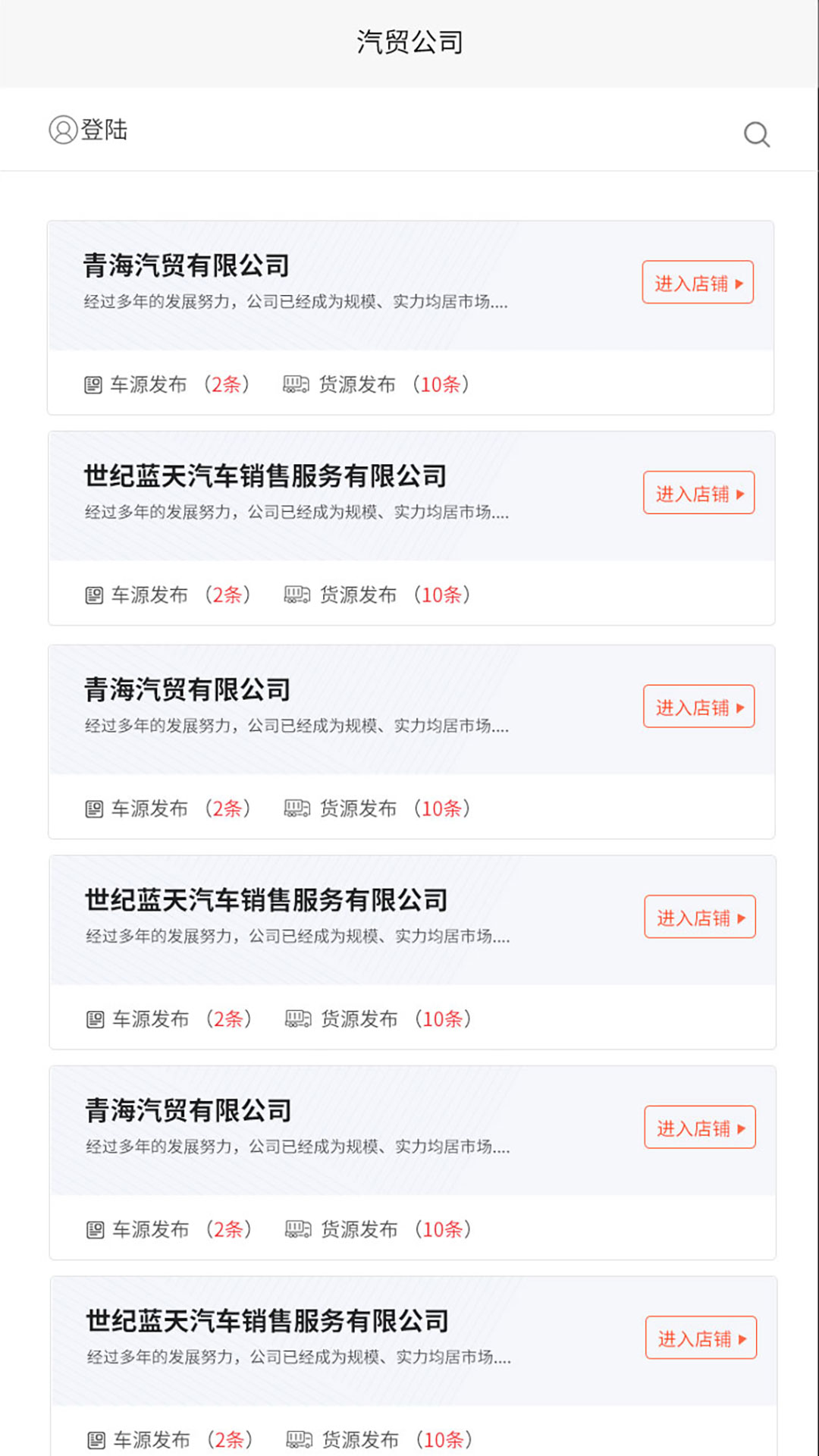Tap 进入店铺 on the second 青海汽贸有限公司 card
The height and width of the screenshot is (1456, 819).
[x=698, y=707]
